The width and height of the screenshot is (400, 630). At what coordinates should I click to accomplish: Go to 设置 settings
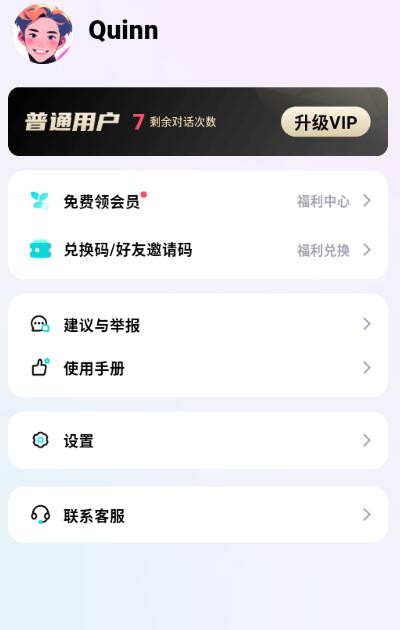click(198, 440)
